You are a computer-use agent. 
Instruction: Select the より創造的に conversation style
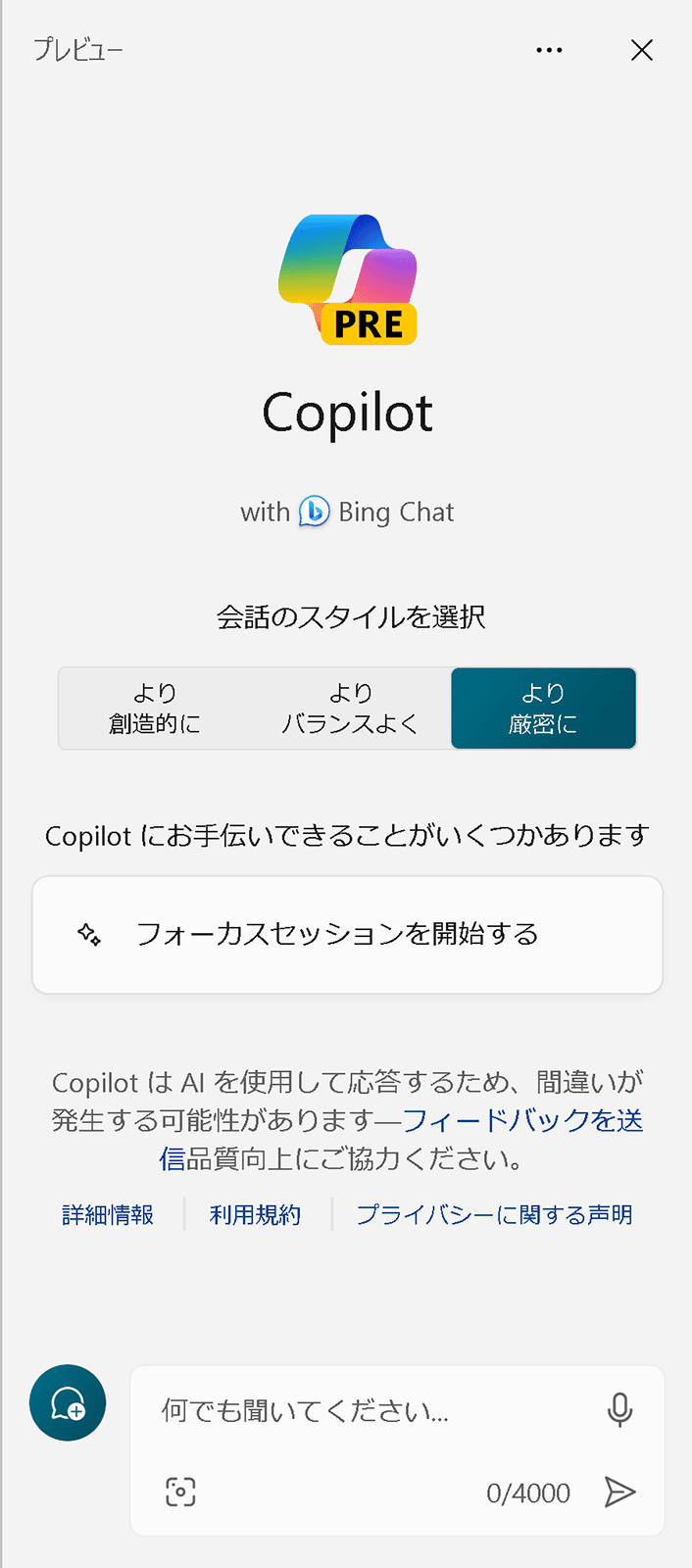click(155, 709)
